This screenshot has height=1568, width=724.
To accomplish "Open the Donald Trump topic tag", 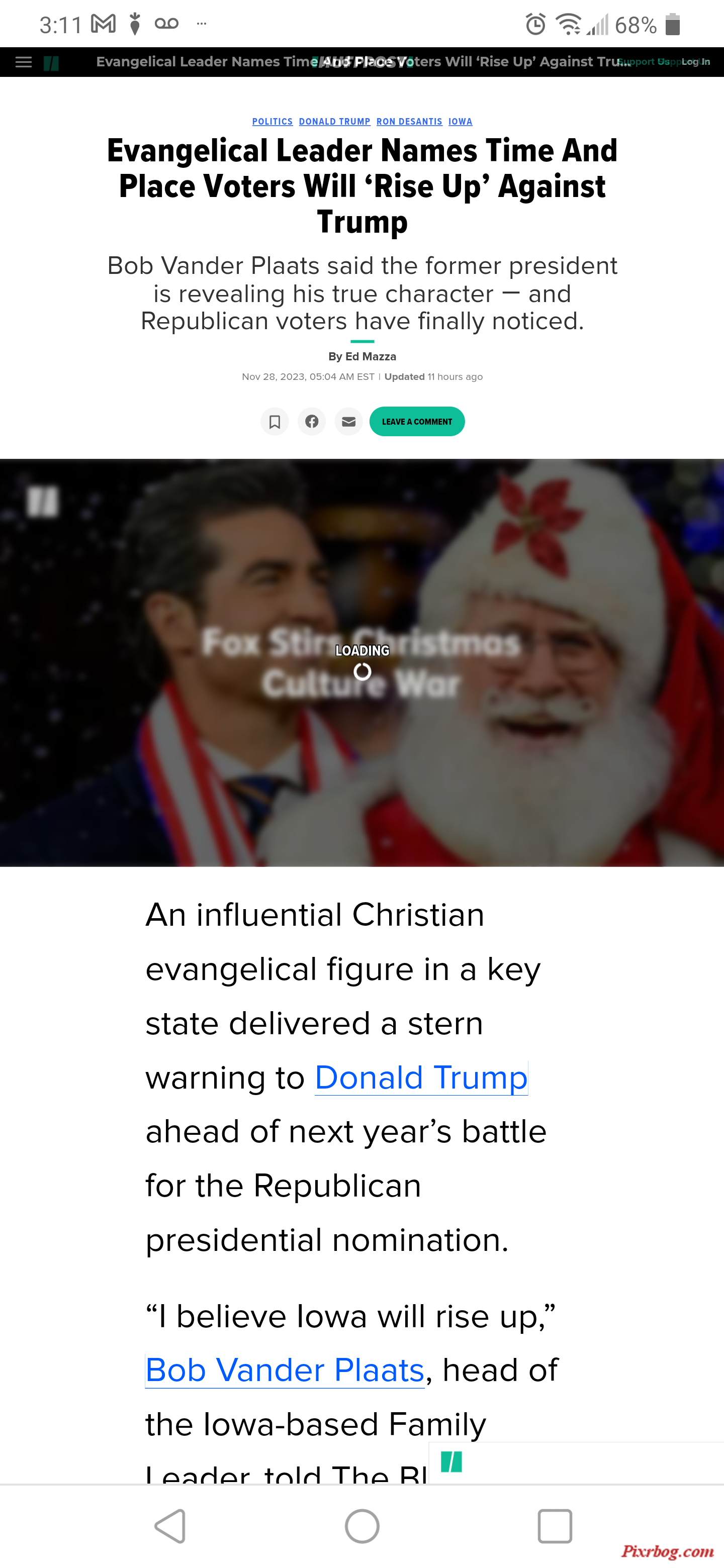I will tap(334, 122).
